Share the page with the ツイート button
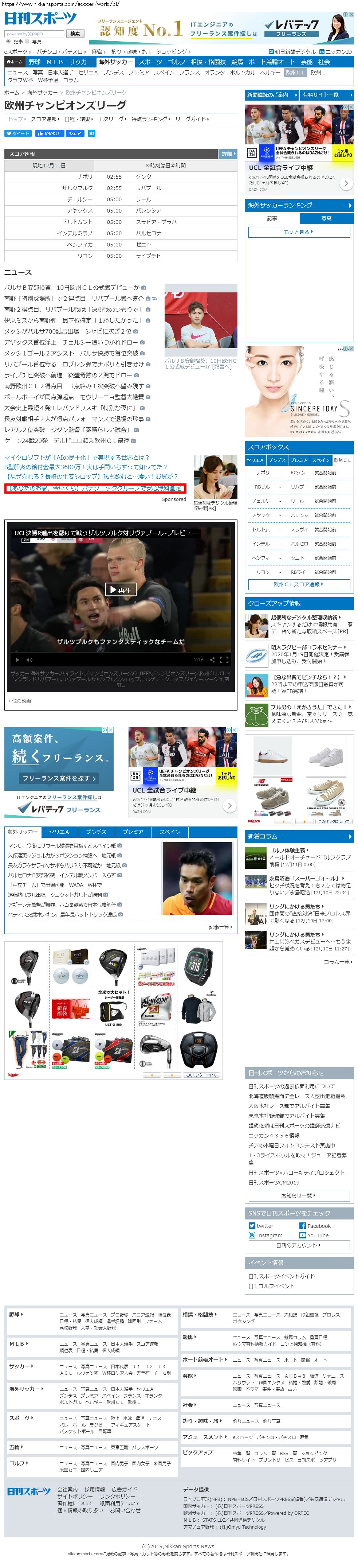This screenshot has height=1568, width=358. pyautogui.click(x=17, y=133)
